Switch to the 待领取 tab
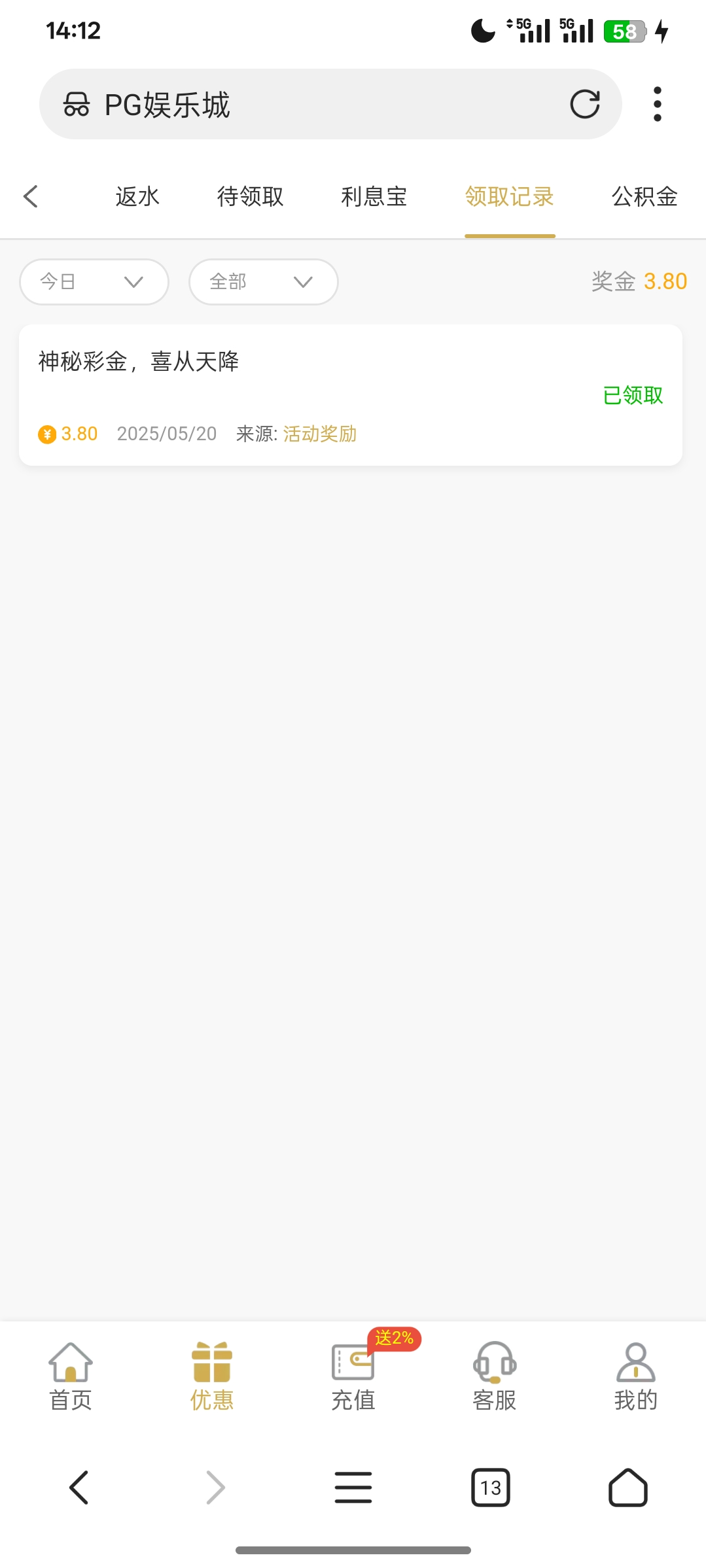706x1568 pixels. click(250, 196)
